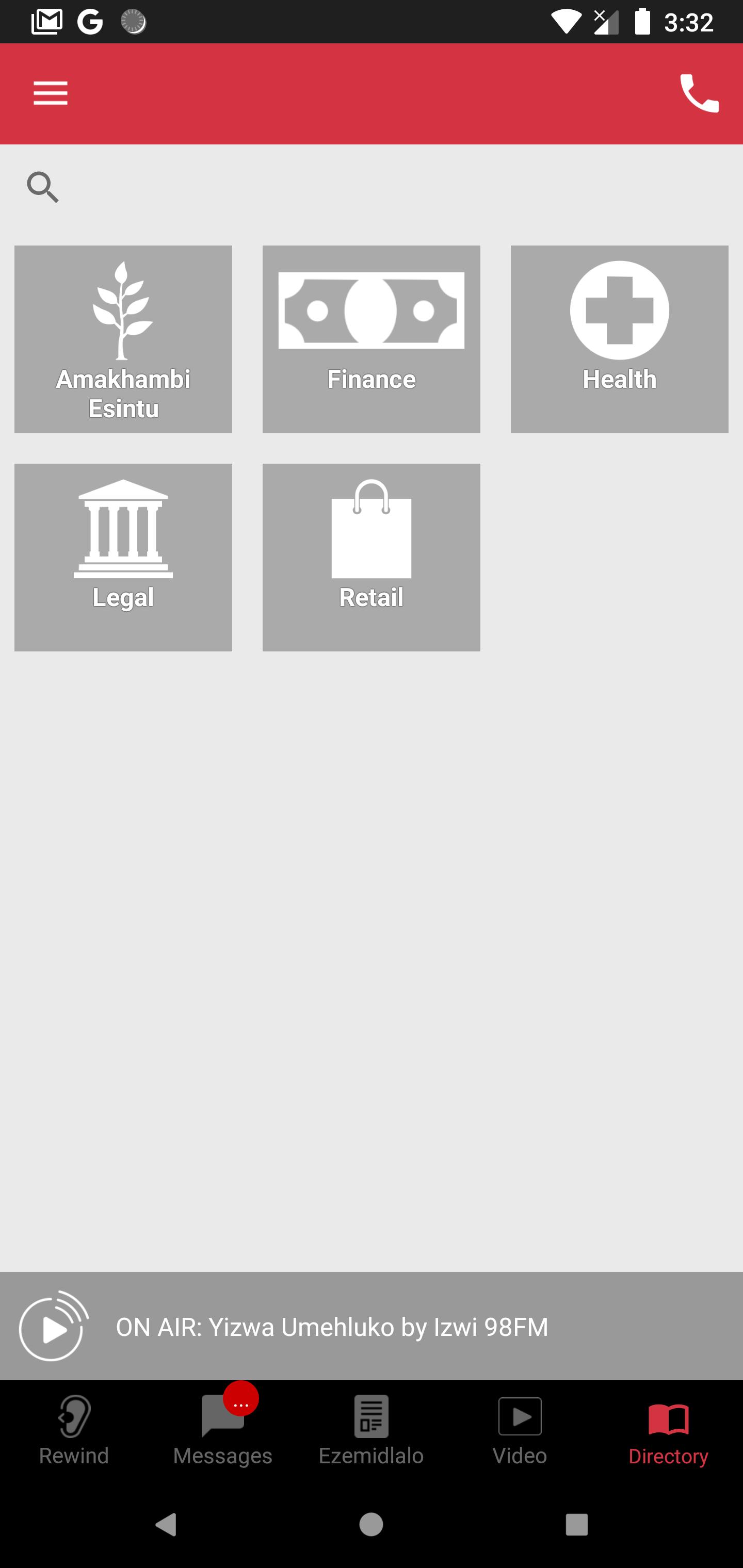Select the Directory tab
The width and height of the screenshot is (743, 1568).
pos(668,1430)
